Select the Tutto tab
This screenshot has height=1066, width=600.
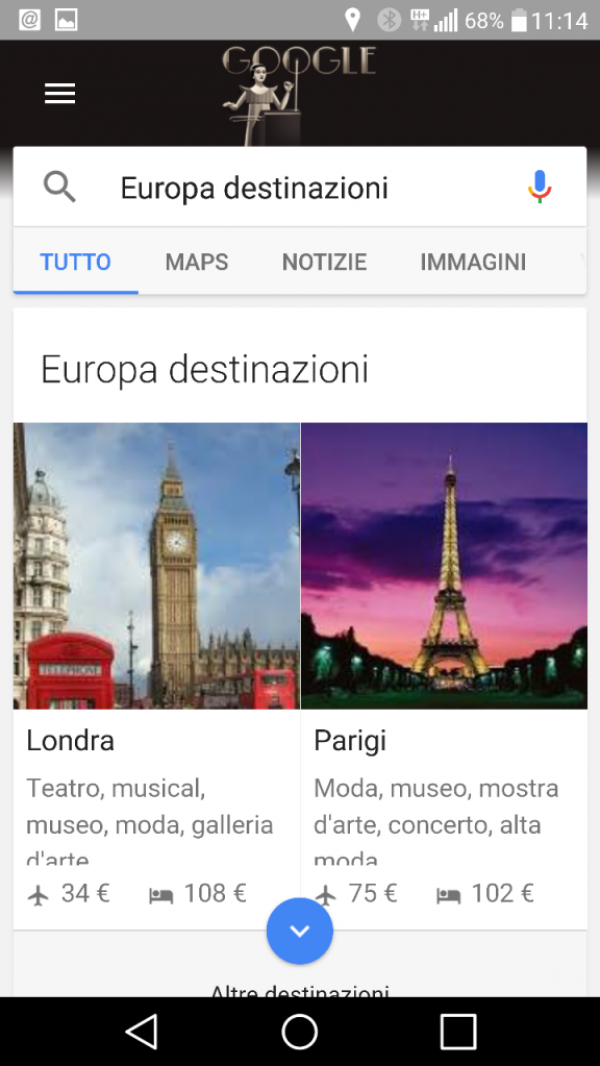[75, 263]
